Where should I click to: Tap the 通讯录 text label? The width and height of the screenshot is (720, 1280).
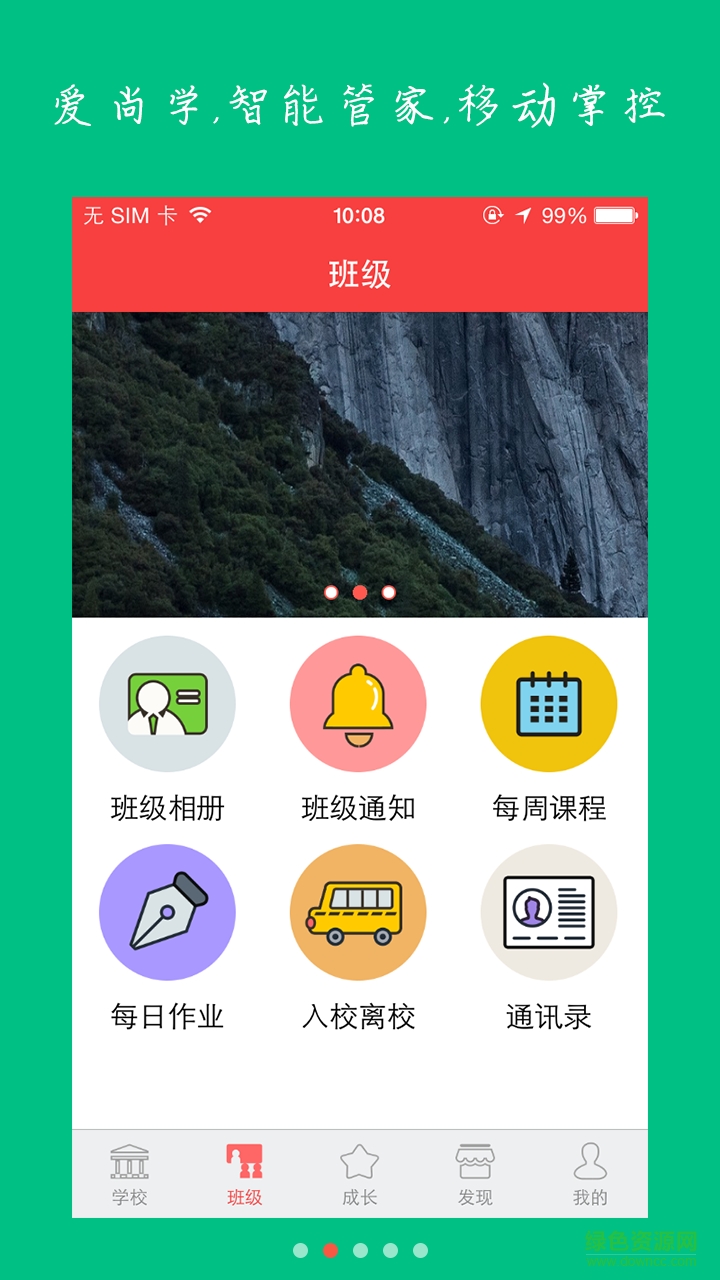click(548, 1016)
